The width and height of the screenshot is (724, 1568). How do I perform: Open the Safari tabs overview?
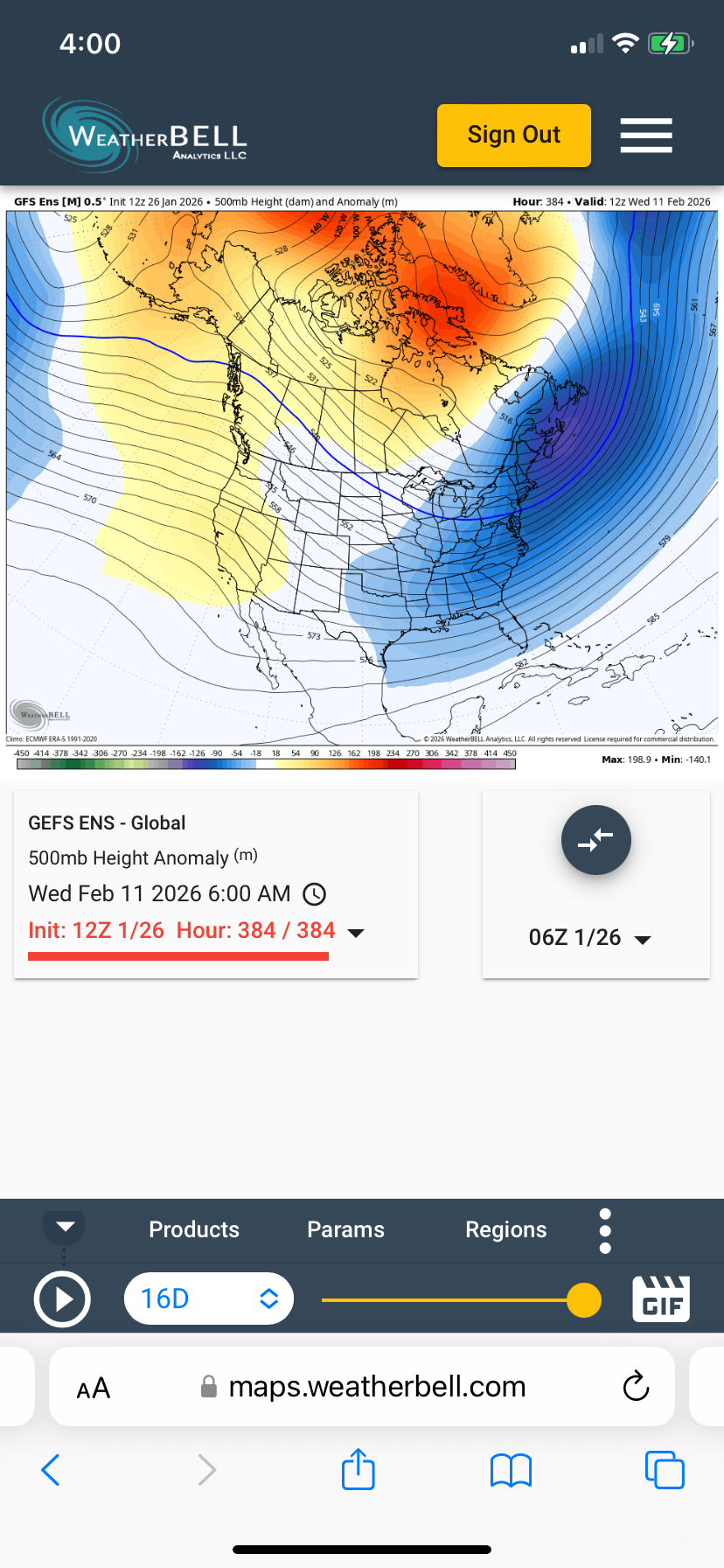tap(665, 1470)
